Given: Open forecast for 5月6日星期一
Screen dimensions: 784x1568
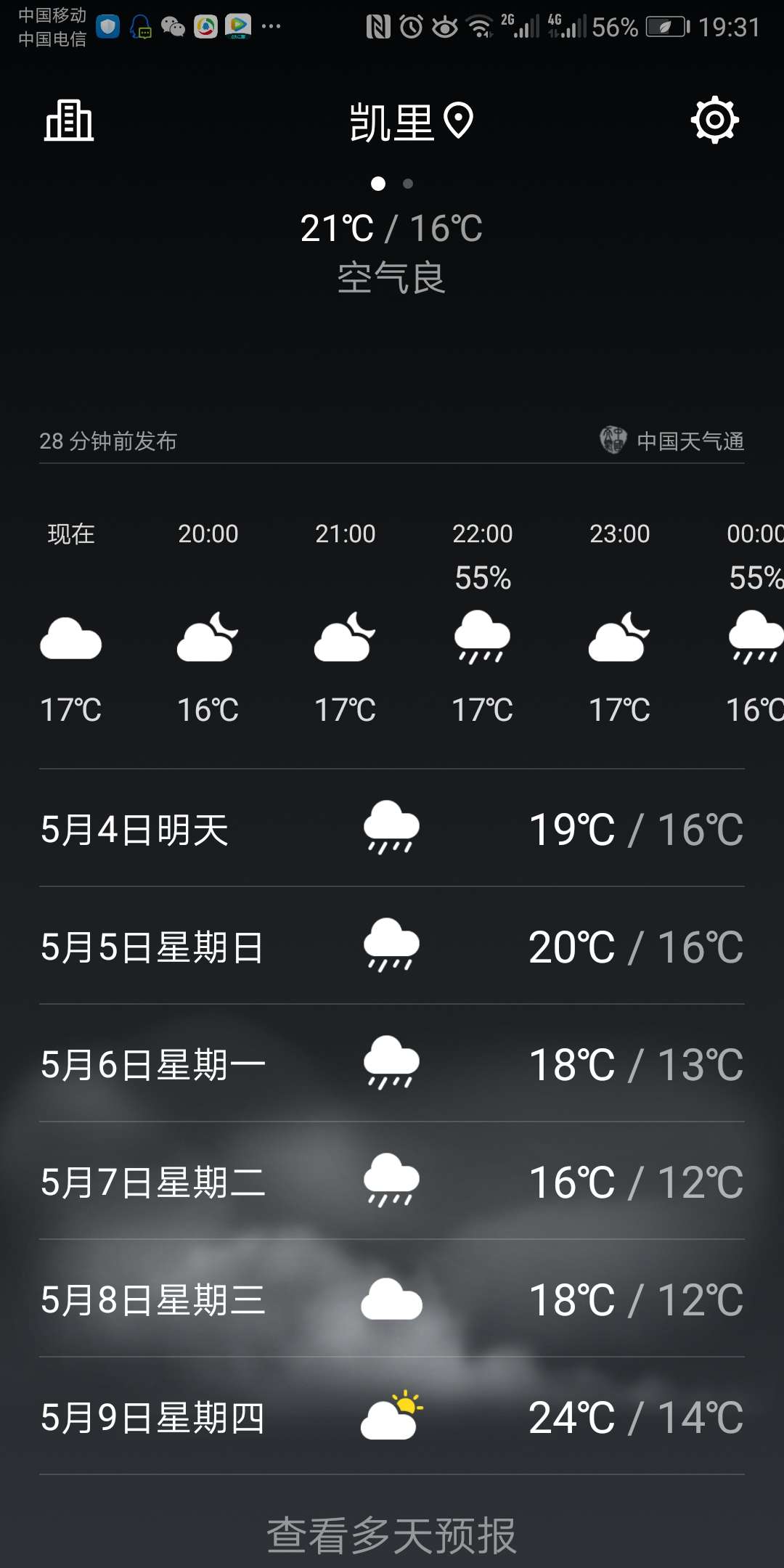Looking at the screenshot, I should tap(392, 1063).
